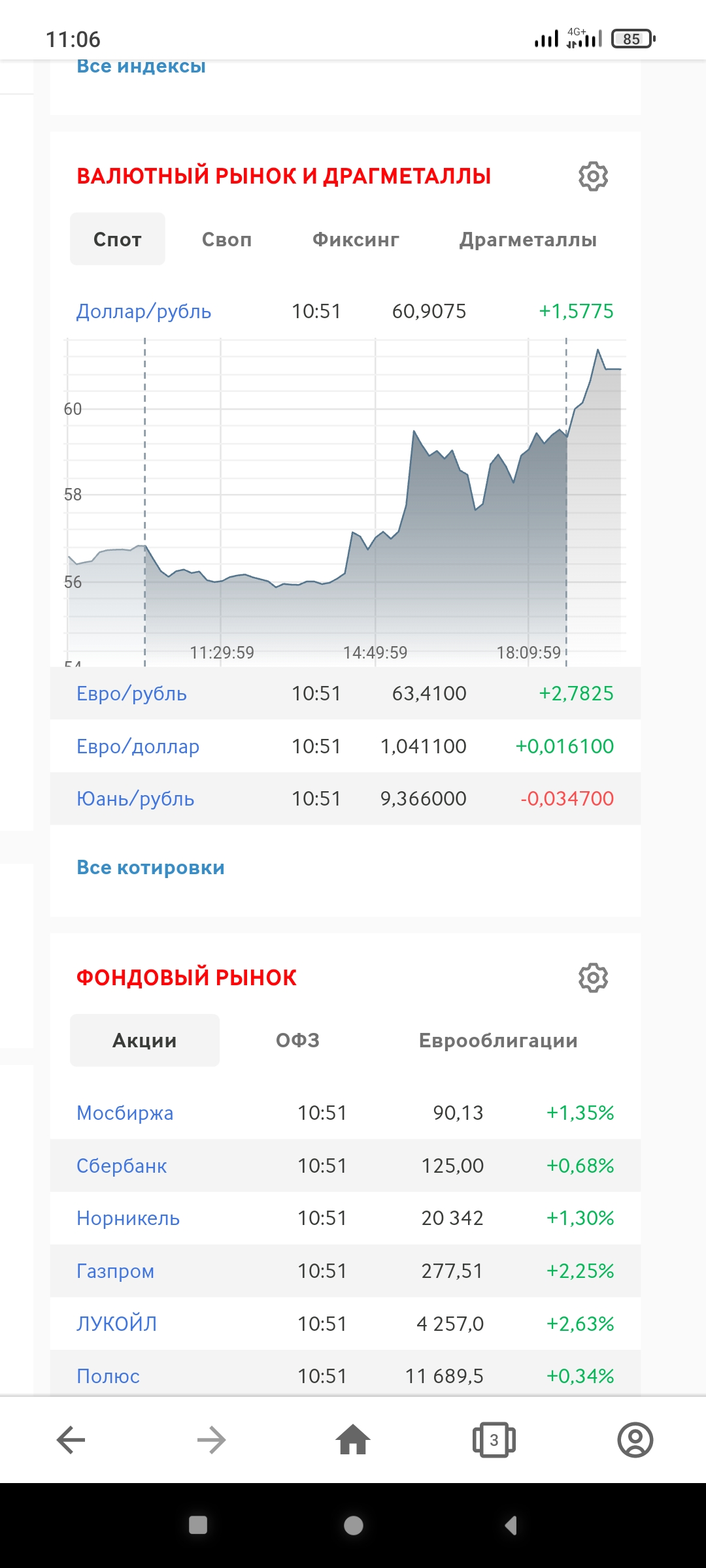Go back with the browser back arrow
This screenshot has height=1568, width=706.
[71, 1440]
